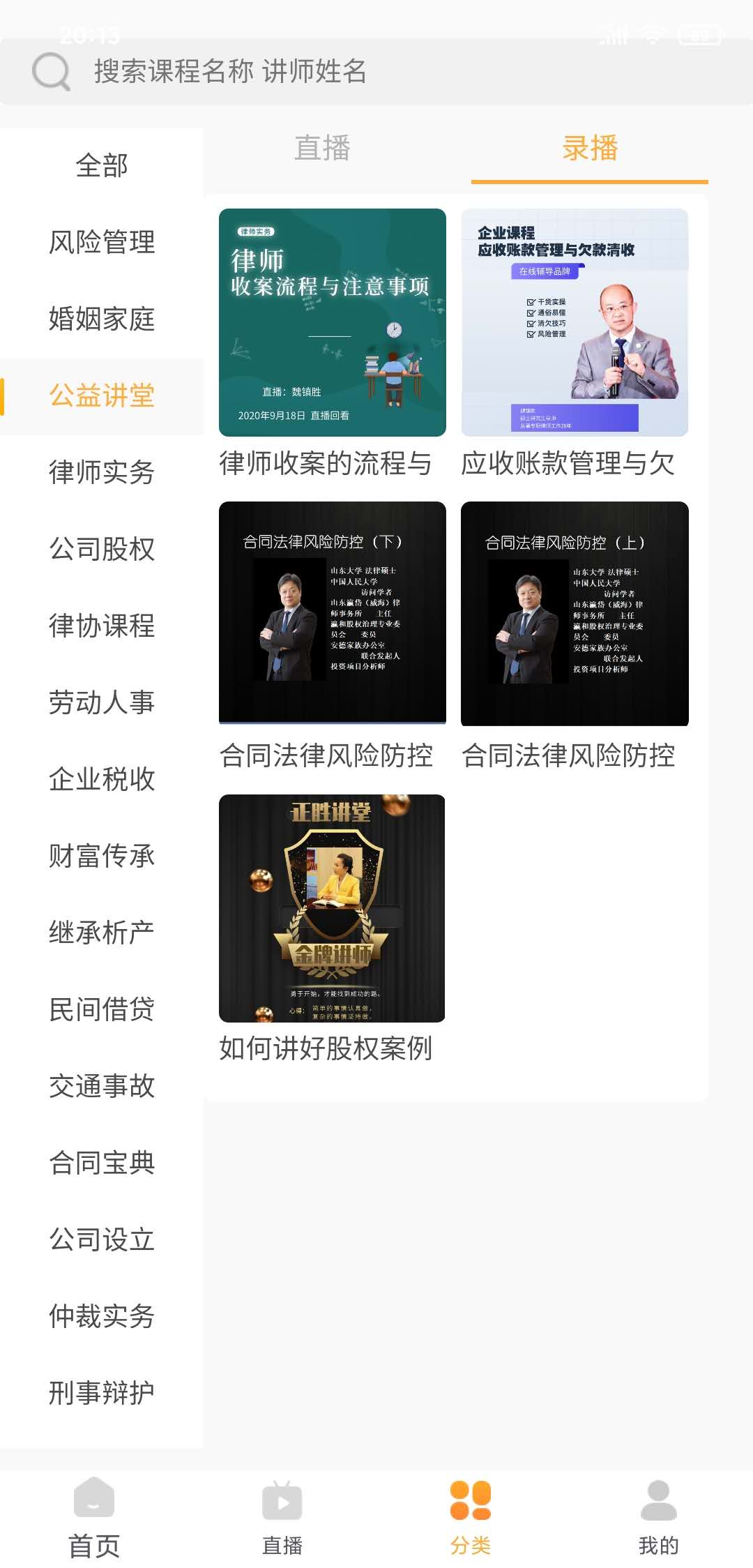Select the 刑事辩护 category
Viewport: 753px width, 1568px height.
tap(102, 1394)
